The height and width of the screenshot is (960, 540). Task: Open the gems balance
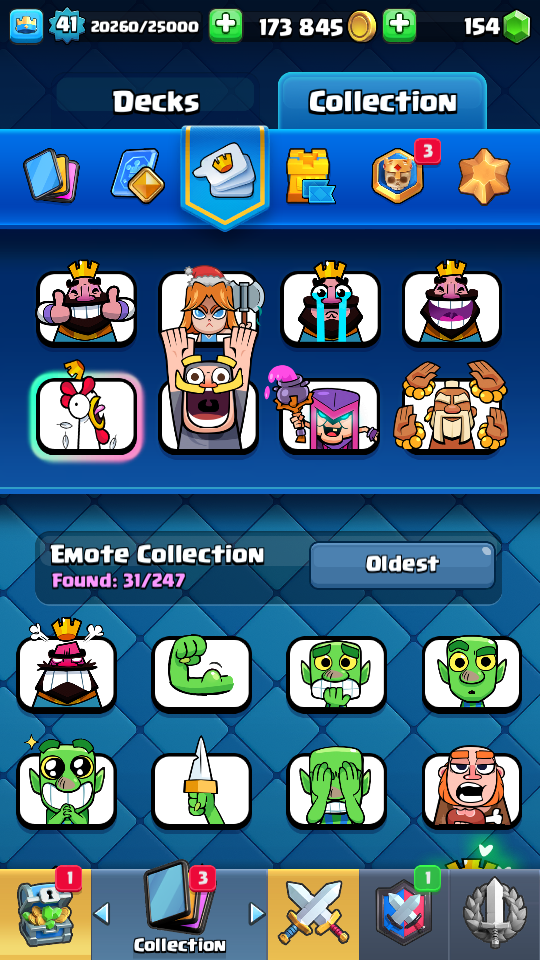pos(496,26)
